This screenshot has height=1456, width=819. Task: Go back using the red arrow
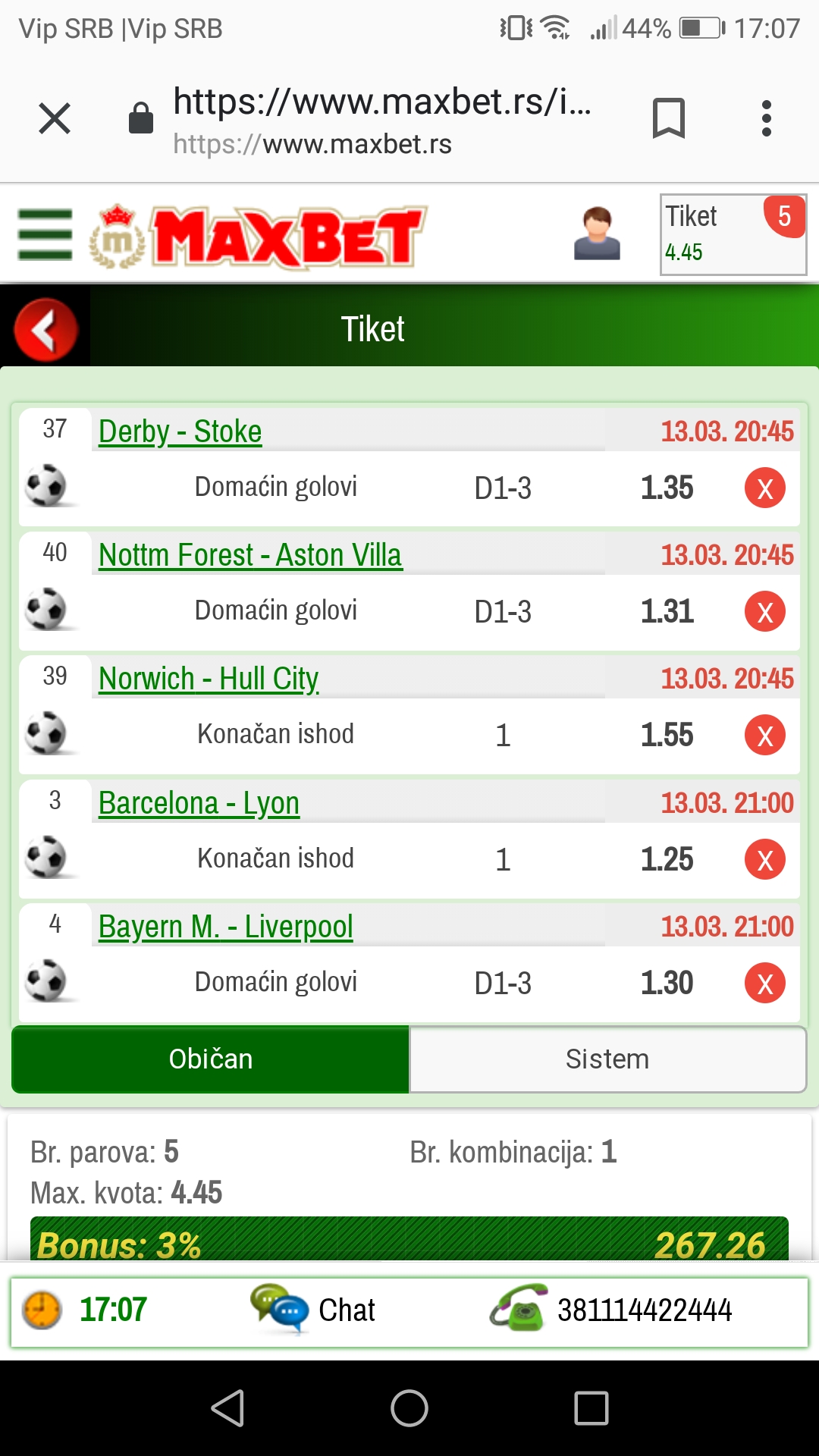point(45,330)
